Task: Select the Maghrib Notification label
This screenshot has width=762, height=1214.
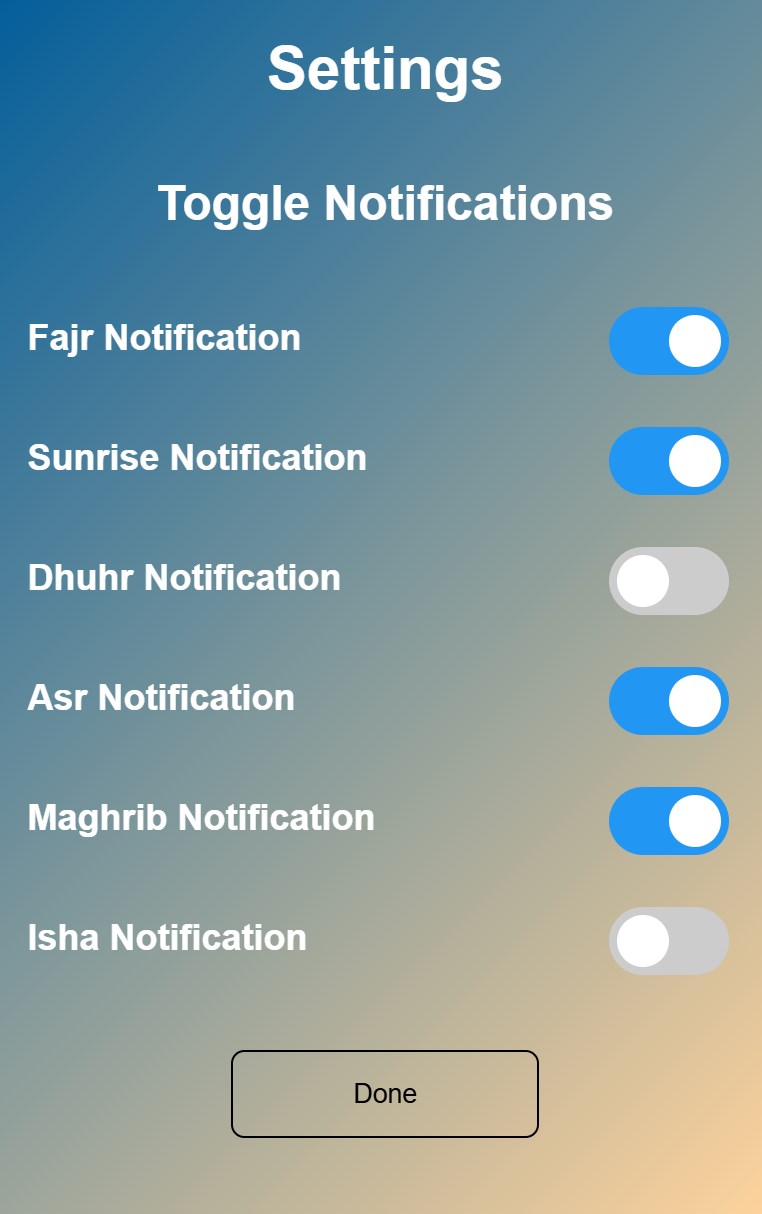Action: click(x=199, y=818)
